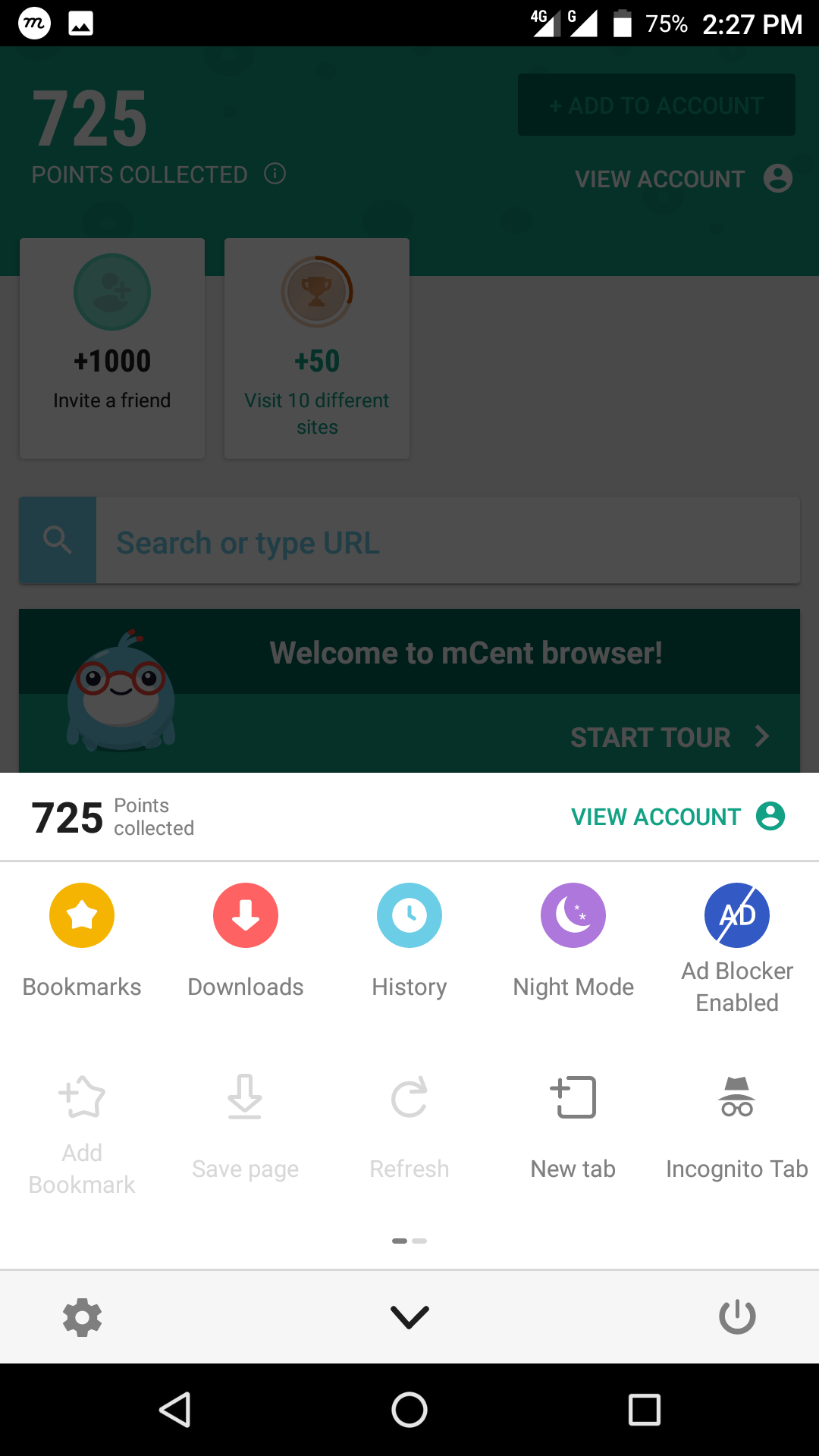Collapse the menu with the down chevron

(x=409, y=1317)
